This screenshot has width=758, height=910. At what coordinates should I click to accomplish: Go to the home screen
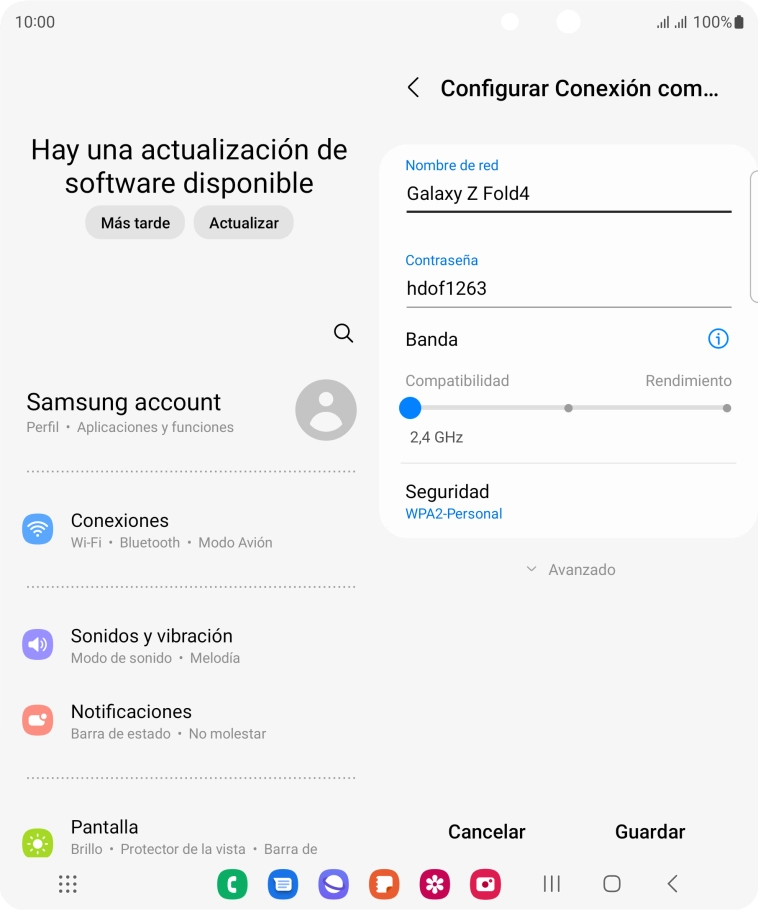(612, 884)
